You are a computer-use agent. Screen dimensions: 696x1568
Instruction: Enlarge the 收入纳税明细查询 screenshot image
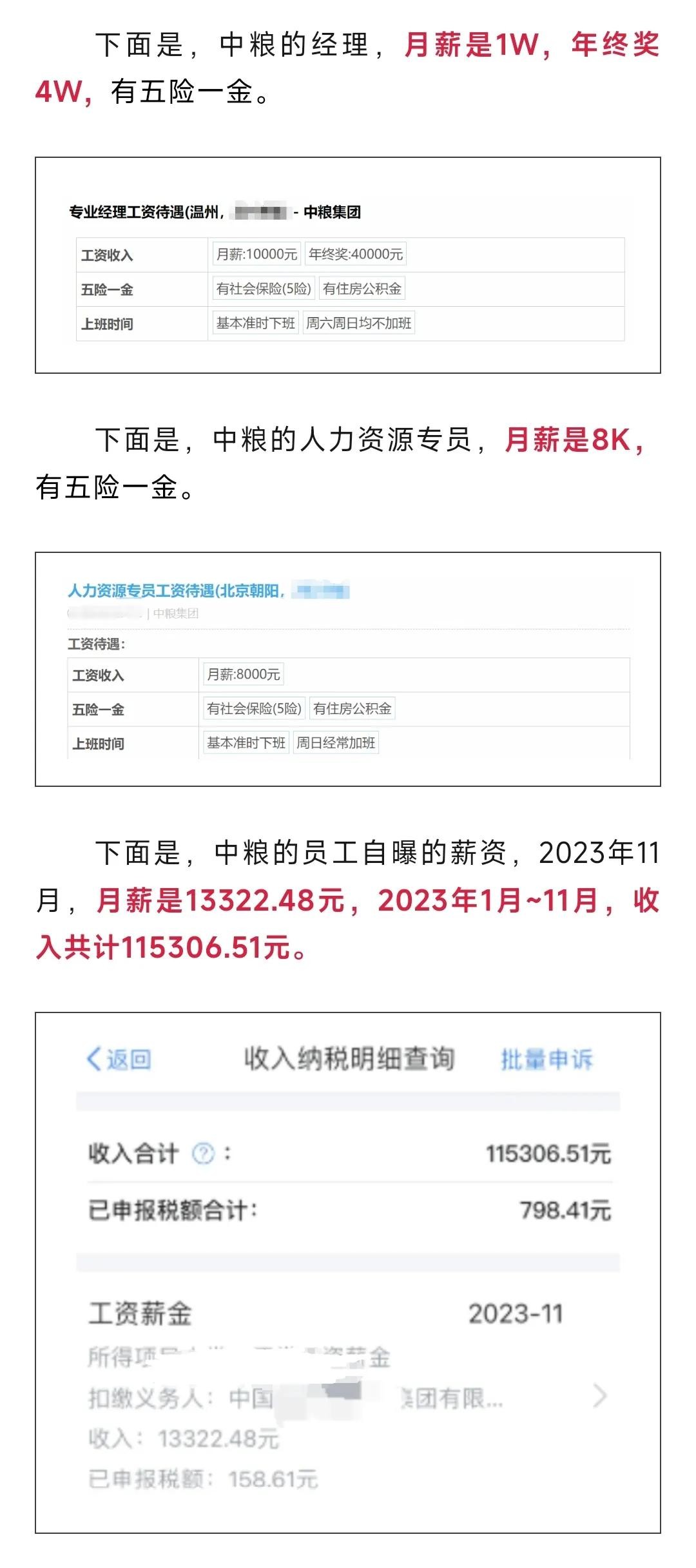(348, 1272)
